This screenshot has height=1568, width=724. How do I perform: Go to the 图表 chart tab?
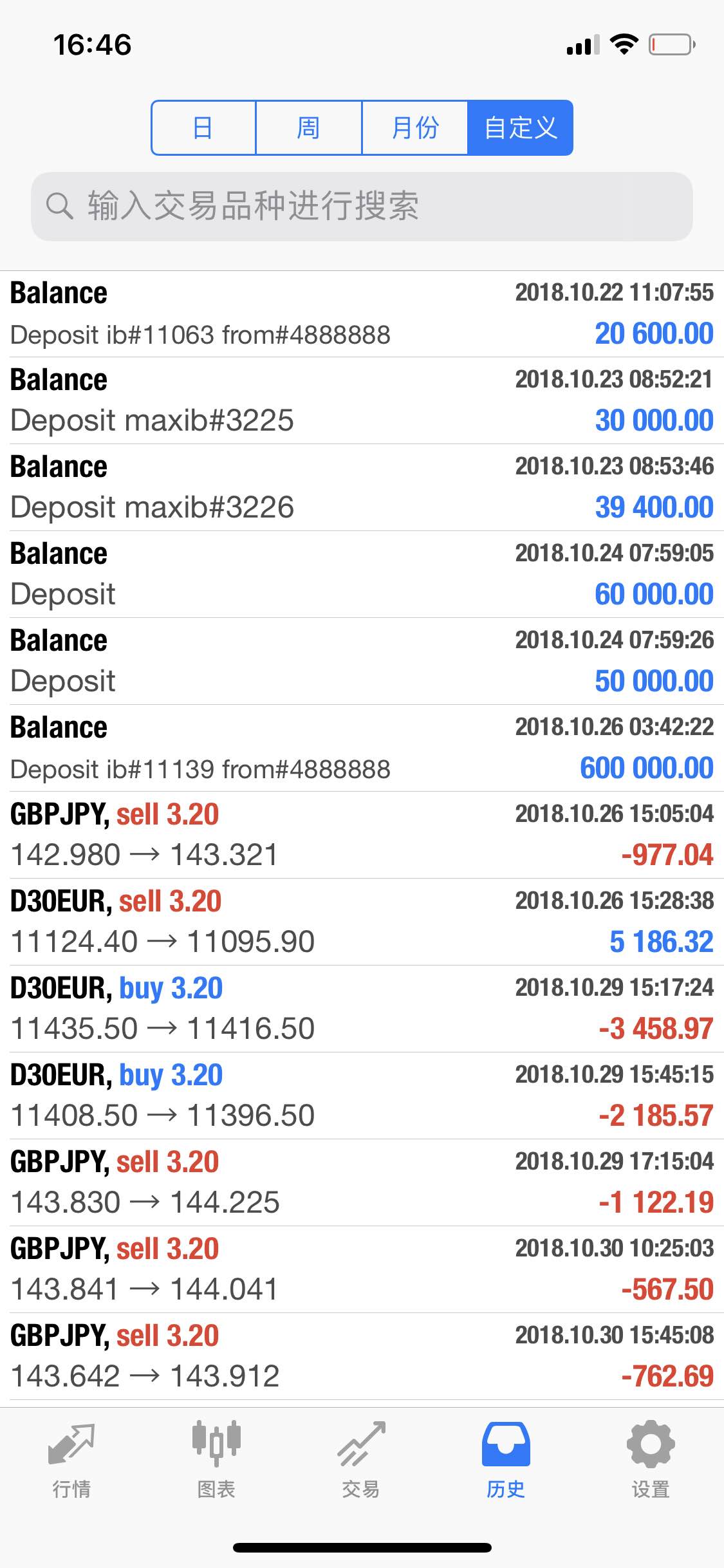(x=216, y=1459)
